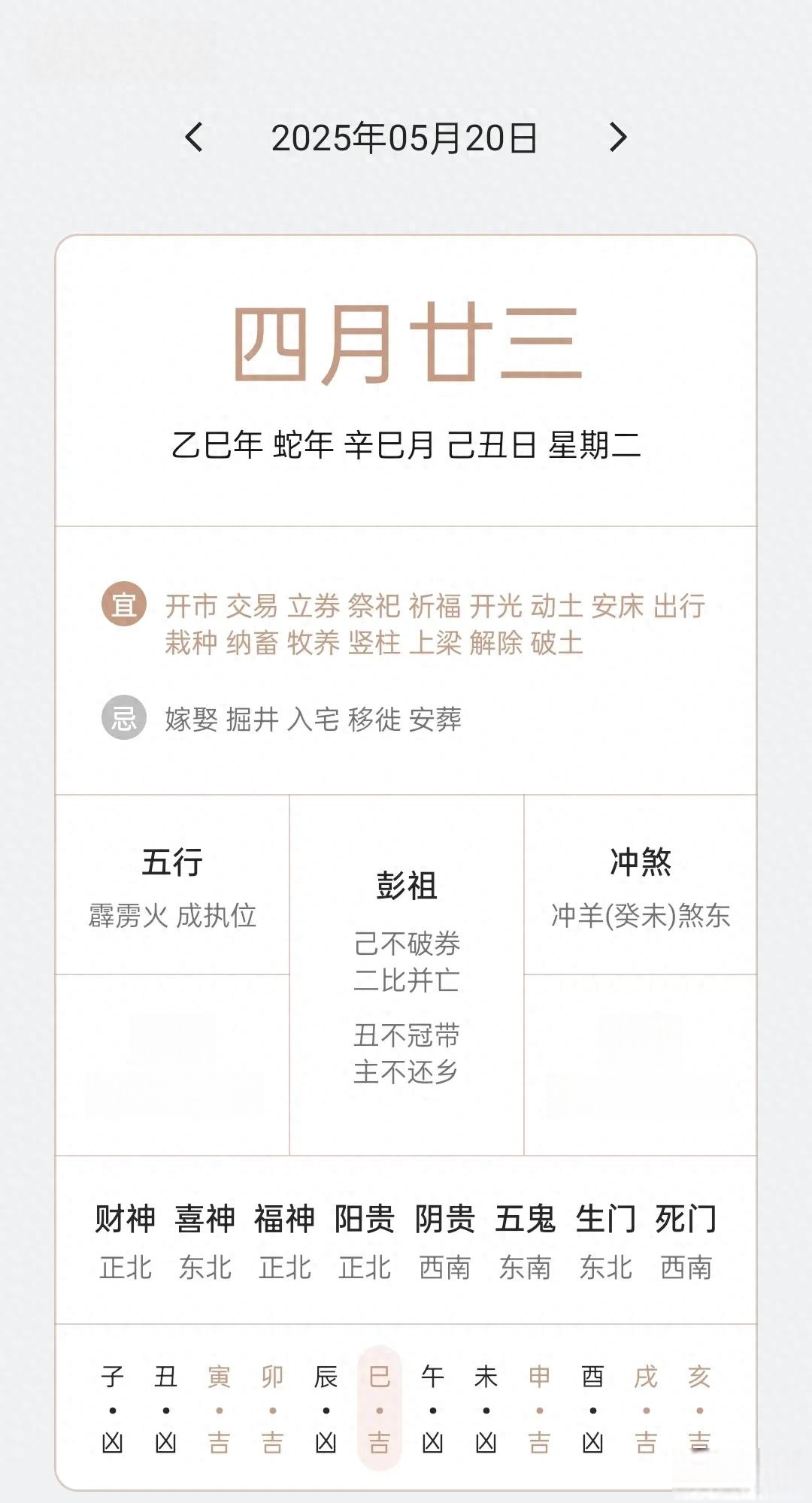Go to the previous day

coord(194,138)
